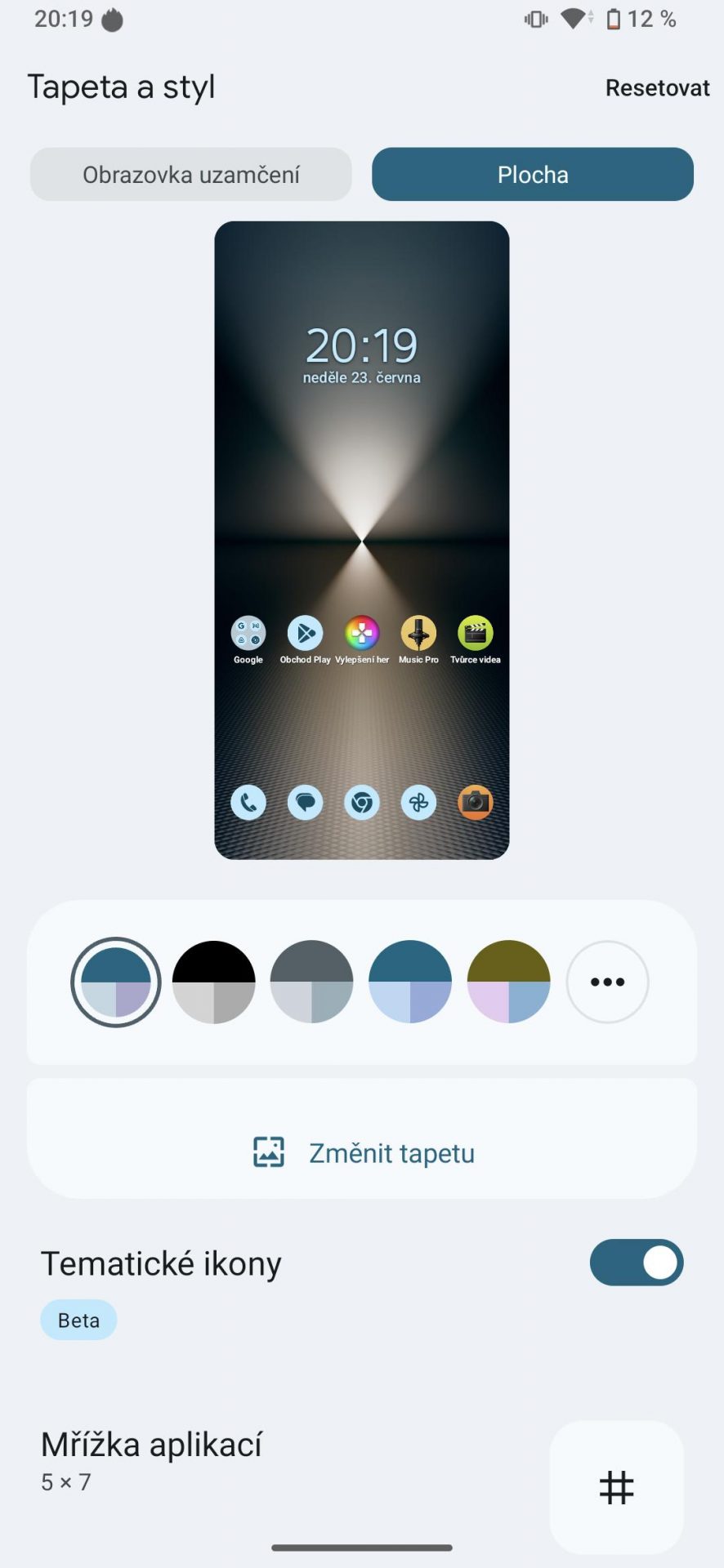Disable the Tematické ikony switch
Image resolution: width=724 pixels, height=1568 pixels.
(x=637, y=1263)
